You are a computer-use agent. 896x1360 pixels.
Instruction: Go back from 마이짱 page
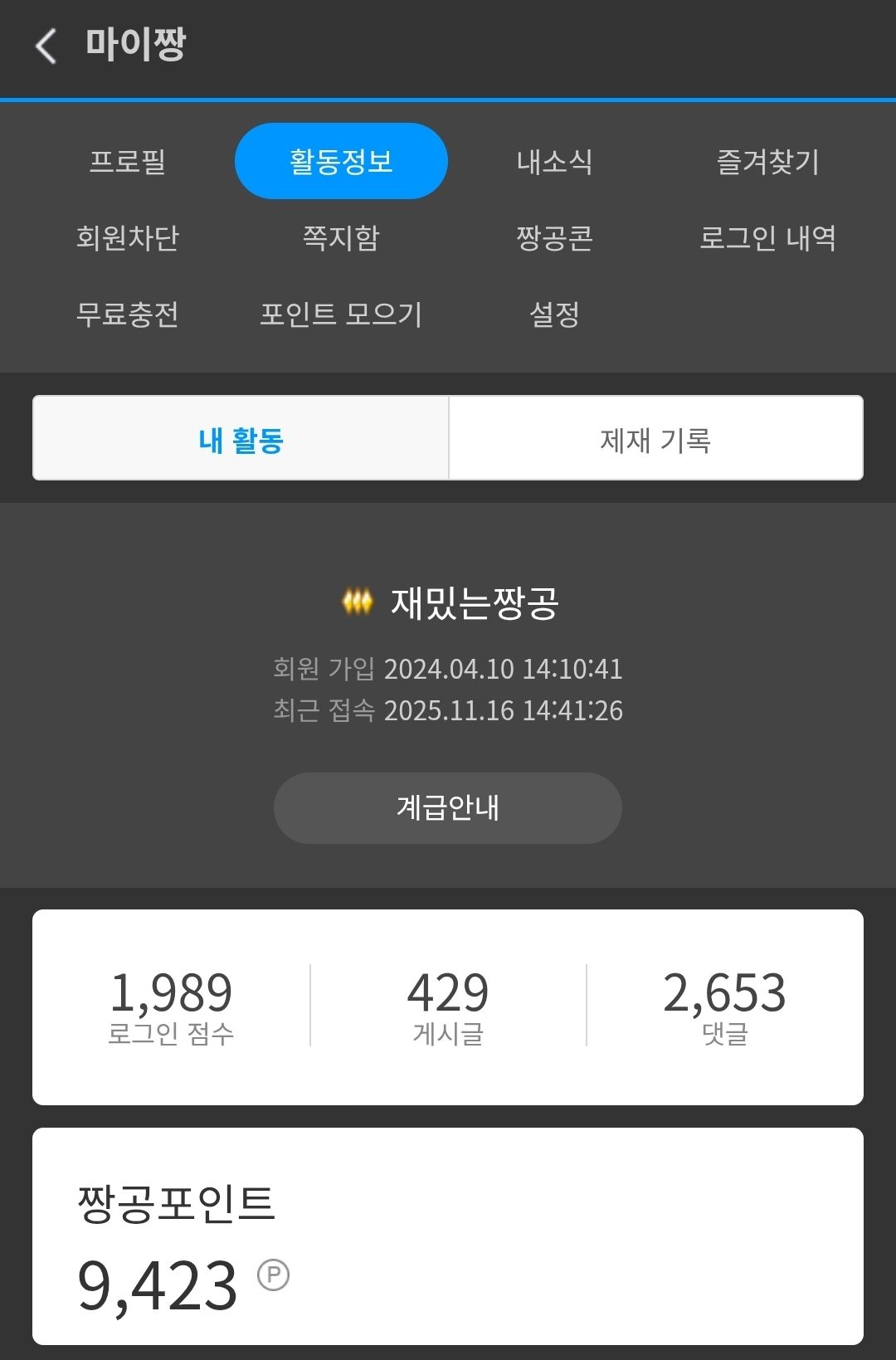(46, 46)
